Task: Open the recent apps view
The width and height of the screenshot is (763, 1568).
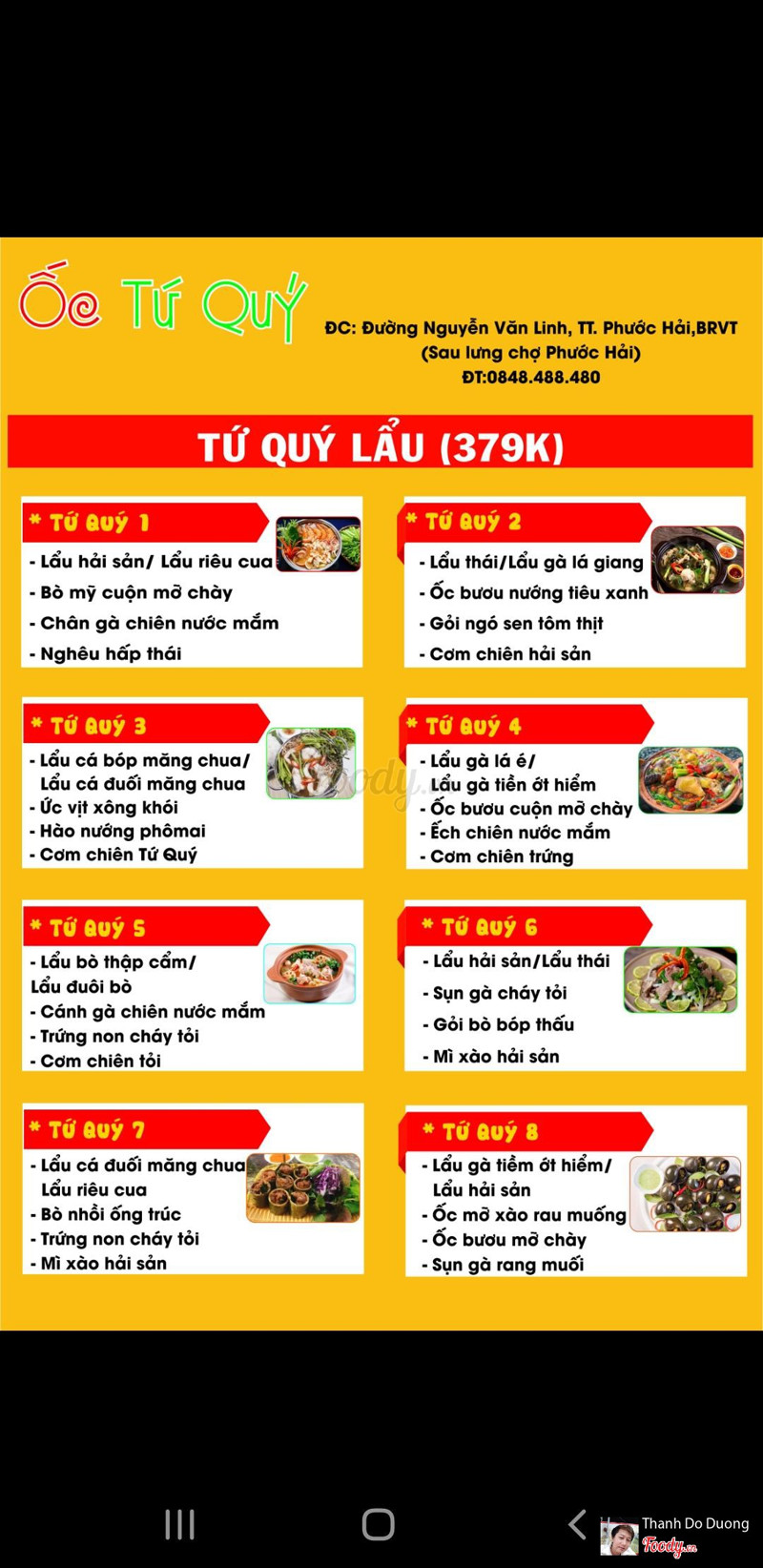Action: coord(180,1524)
